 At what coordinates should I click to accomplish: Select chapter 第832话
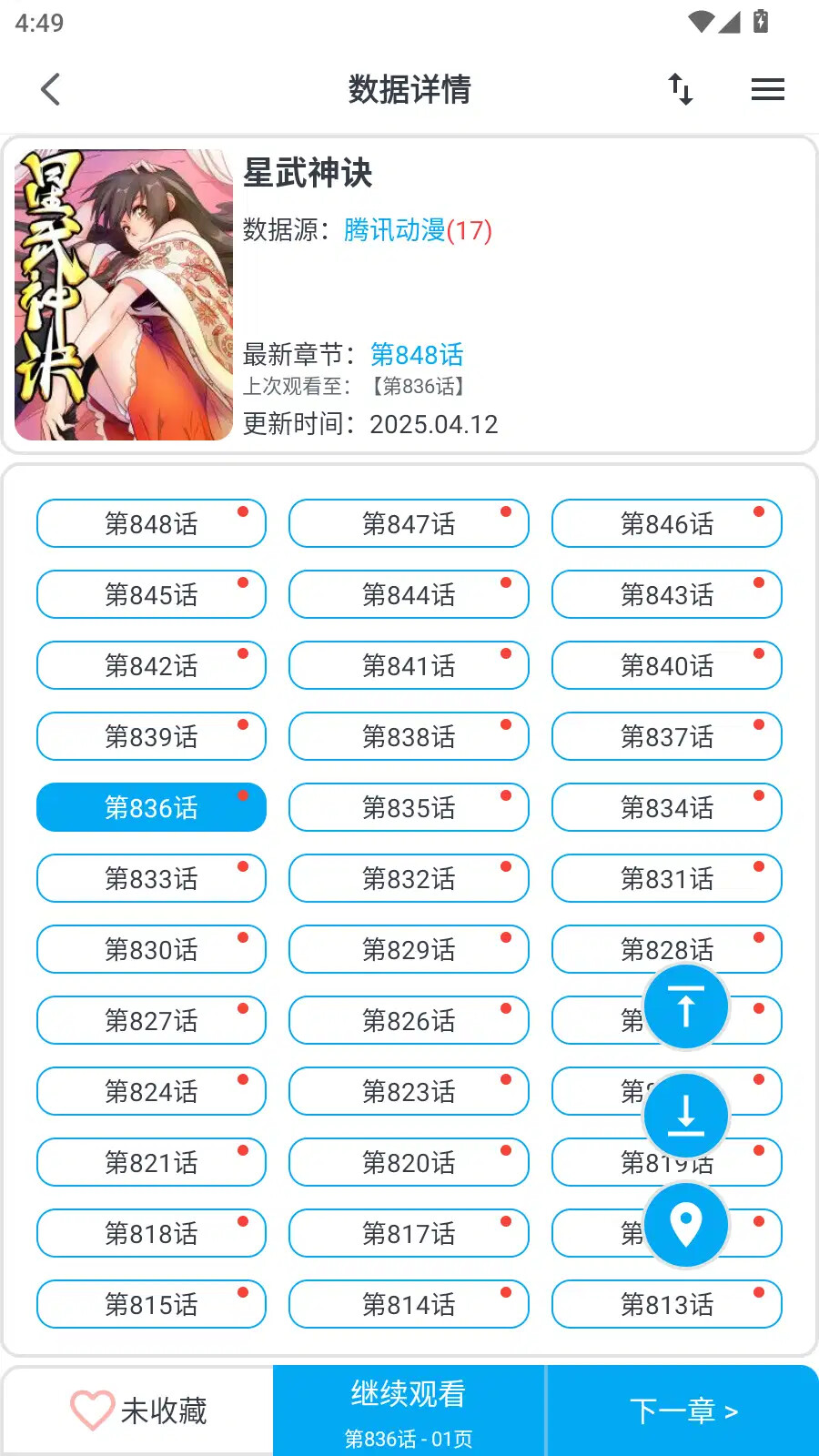click(x=409, y=879)
